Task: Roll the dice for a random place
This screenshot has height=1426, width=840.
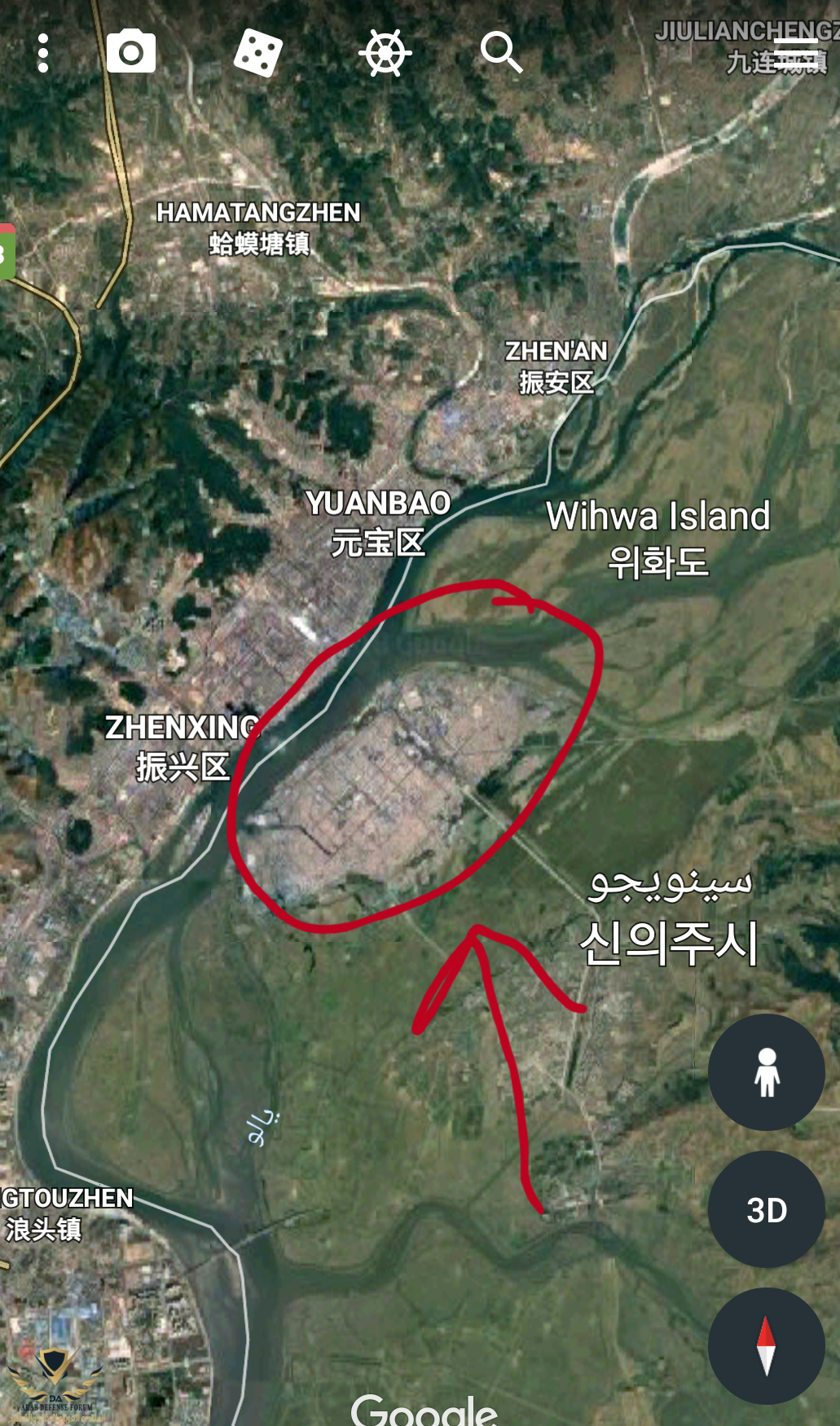Action: click(257, 53)
